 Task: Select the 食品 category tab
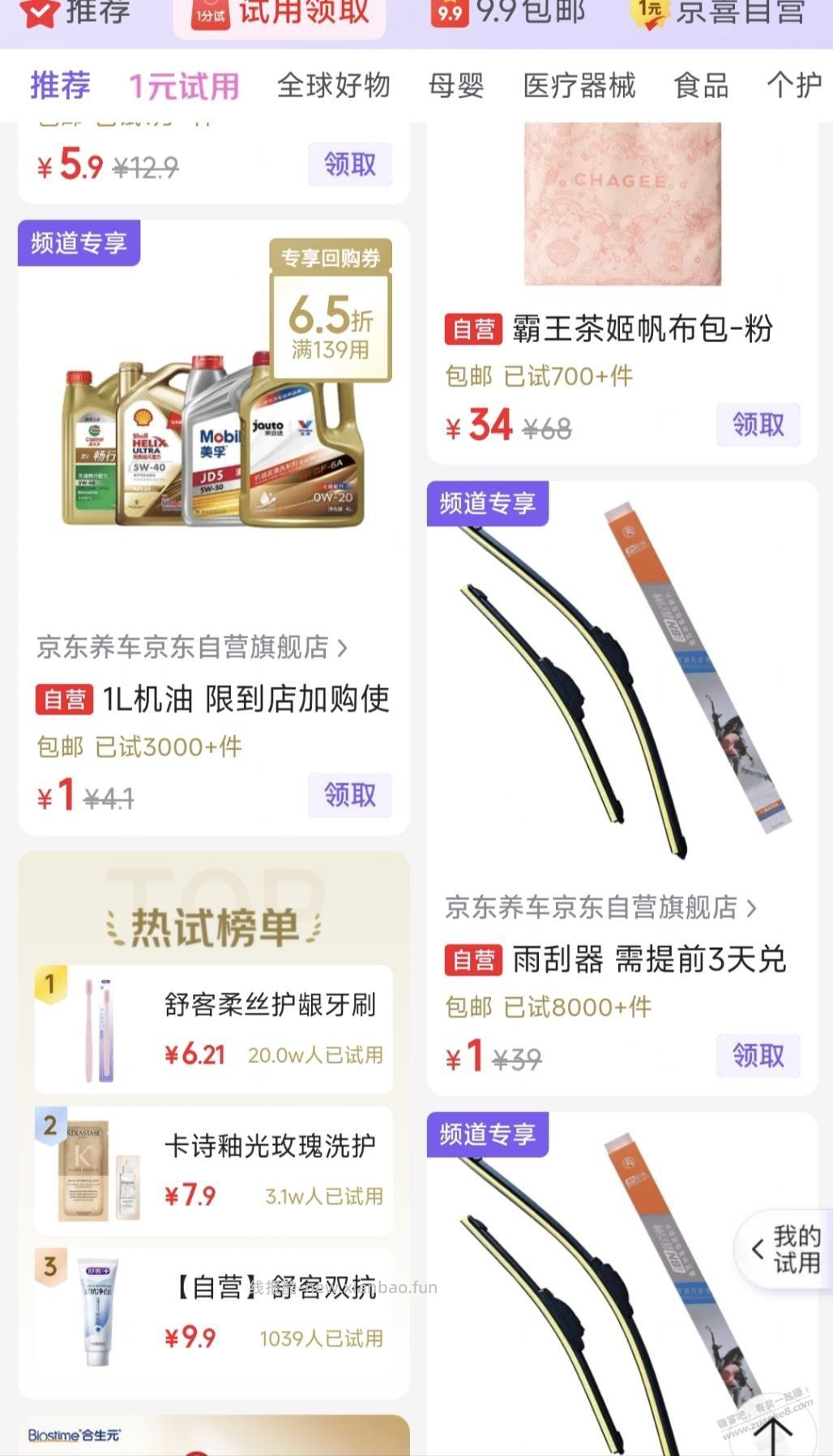701,86
